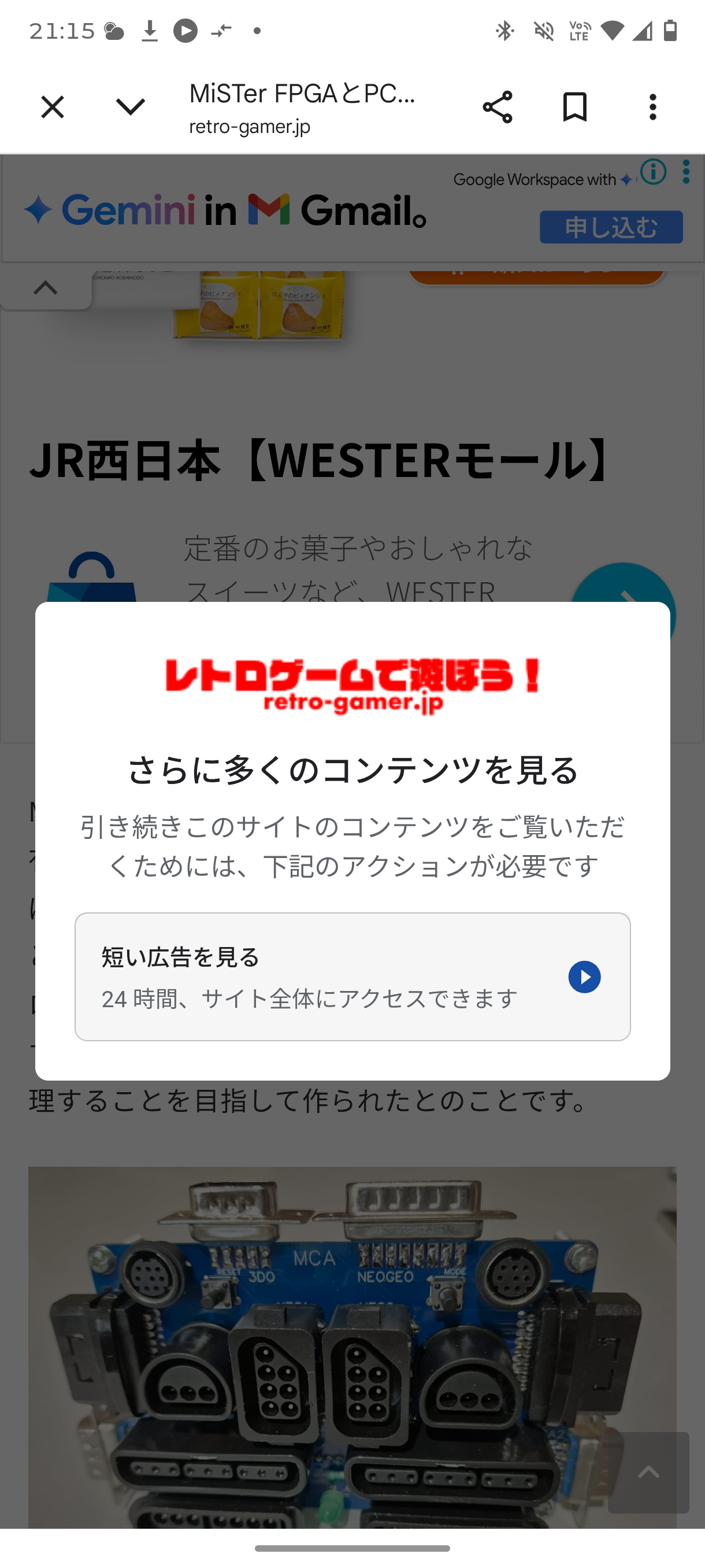Watch a short ad for 24-hour access
The image size is (705, 1568).
[x=352, y=977]
